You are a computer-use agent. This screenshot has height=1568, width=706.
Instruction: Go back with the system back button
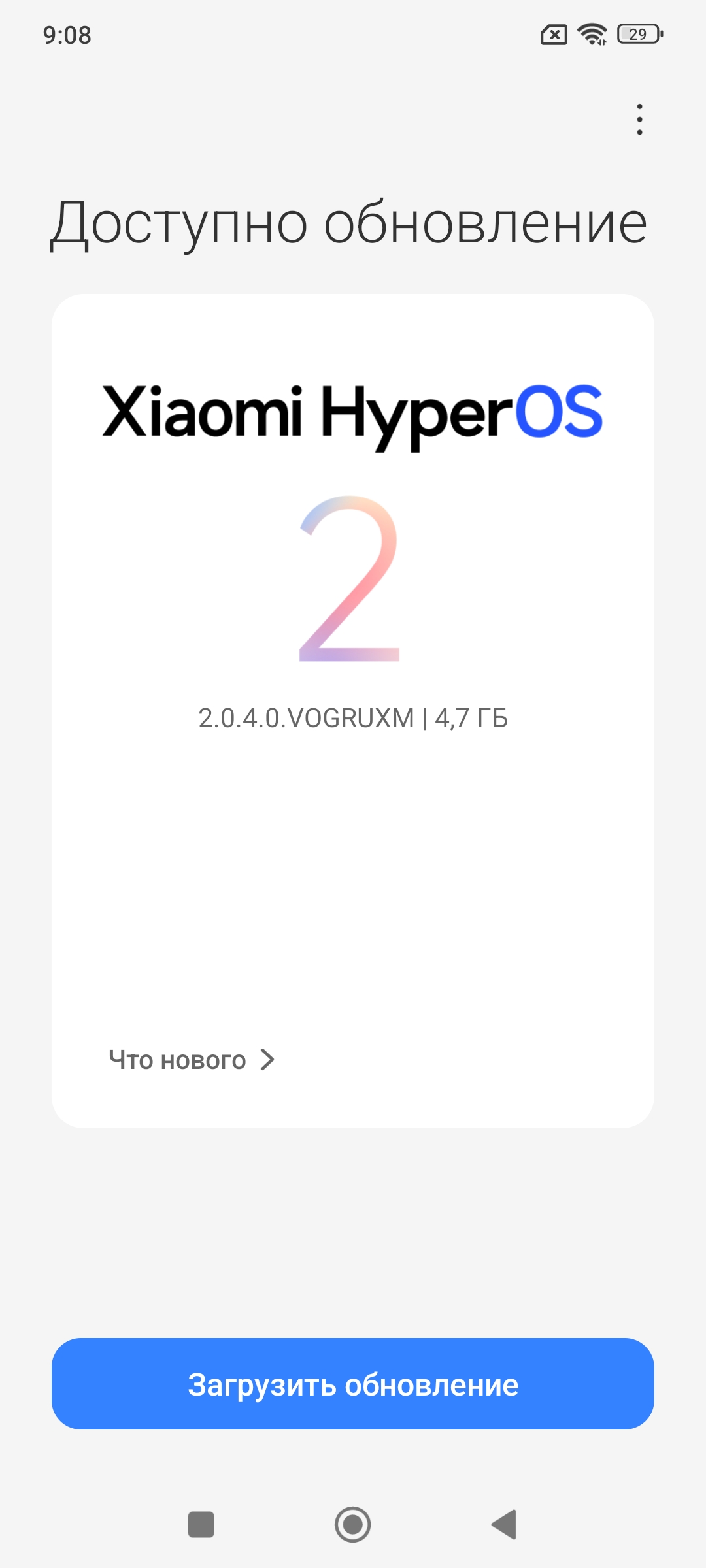point(504,1524)
